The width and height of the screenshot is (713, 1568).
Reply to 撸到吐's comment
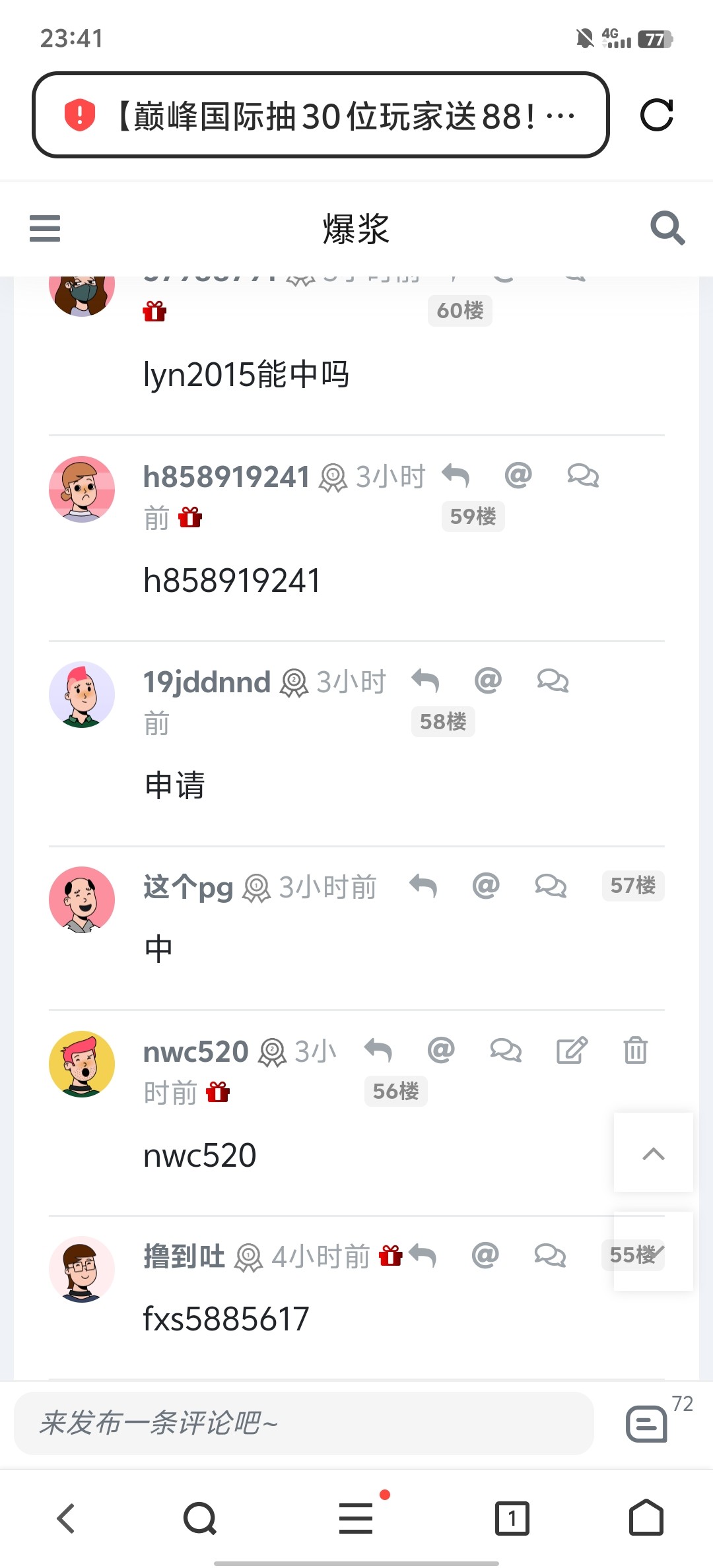423,1255
